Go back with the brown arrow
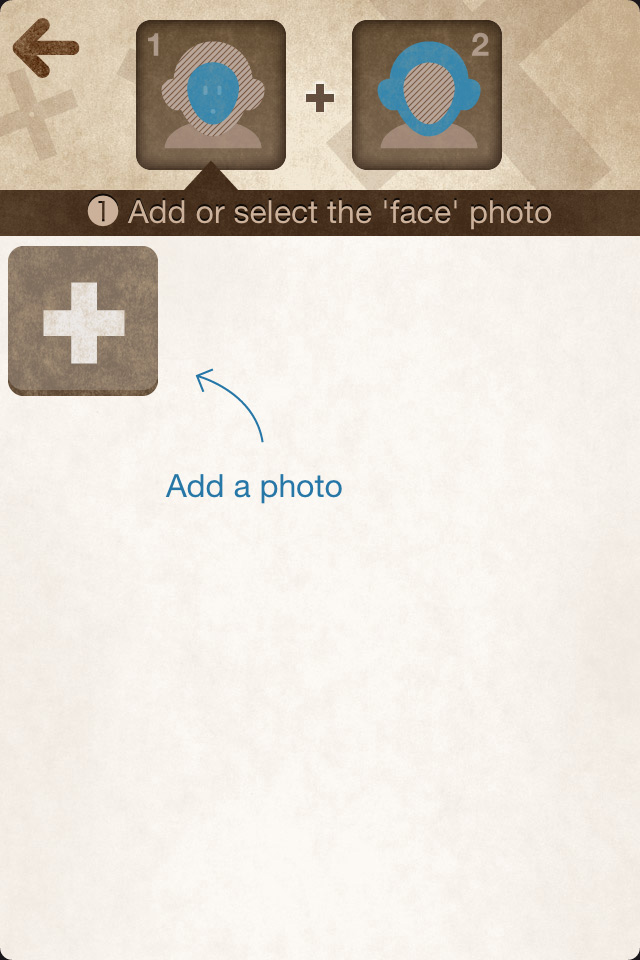The width and height of the screenshot is (640, 960). [x=45, y=46]
